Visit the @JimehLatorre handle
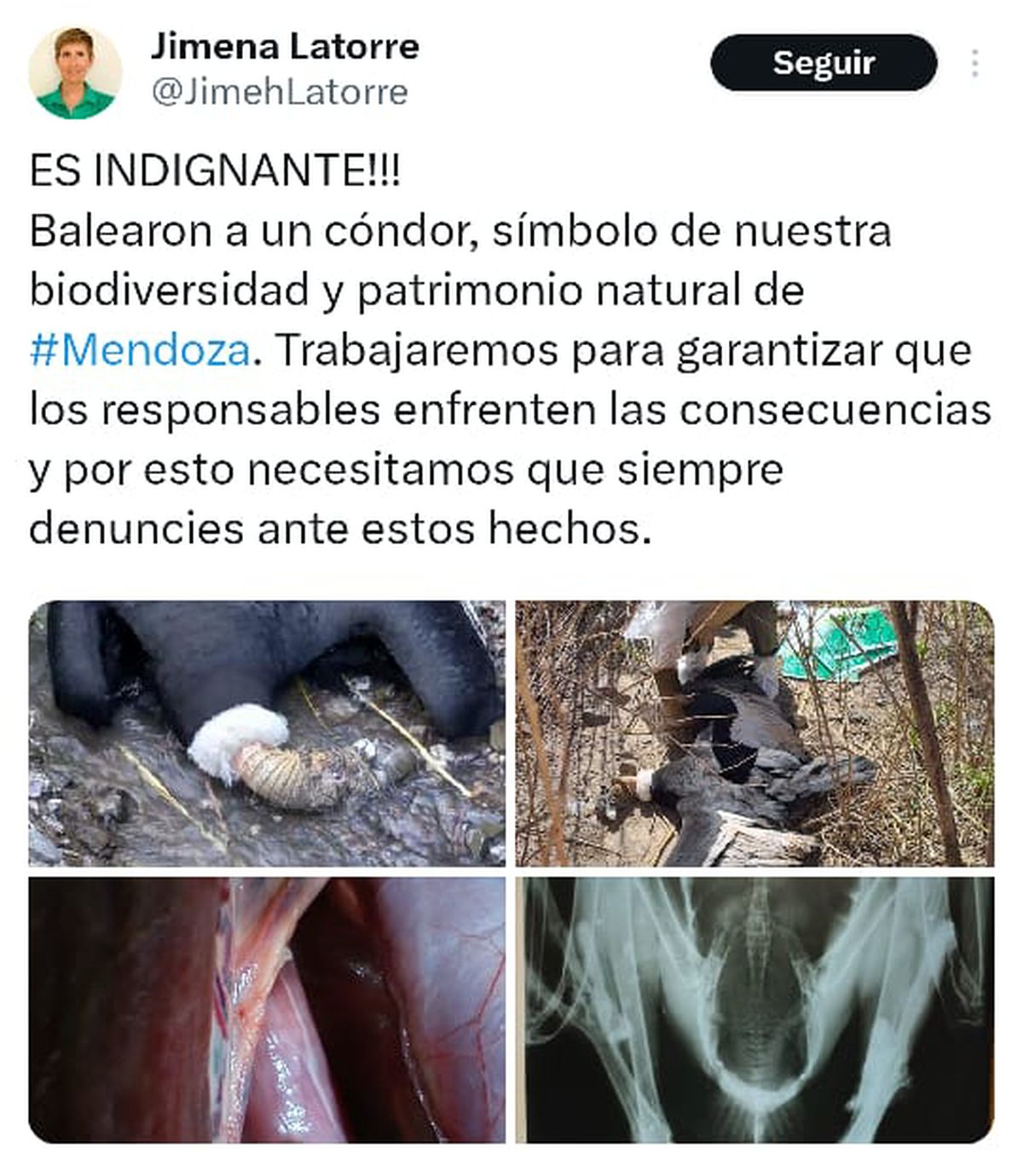Screen dimensions: 1023x1176 [x=280, y=92]
